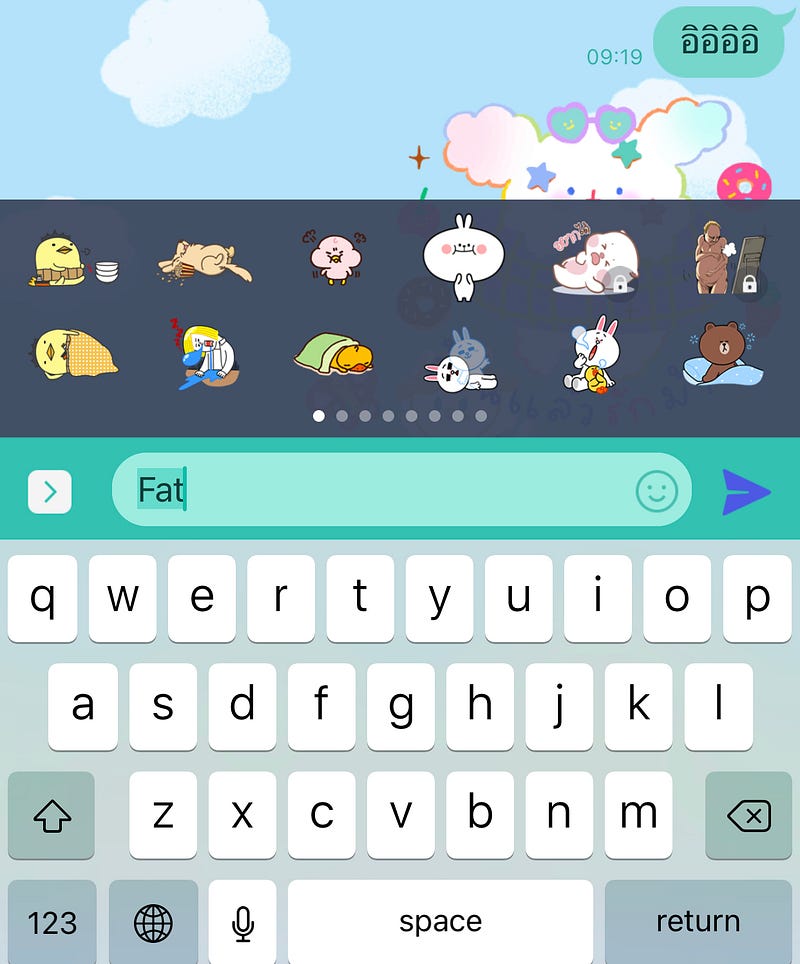Switch to the numeric keyboard with 123 key
This screenshot has height=964, width=800.
pyautogui.click(x=51, y=921)
